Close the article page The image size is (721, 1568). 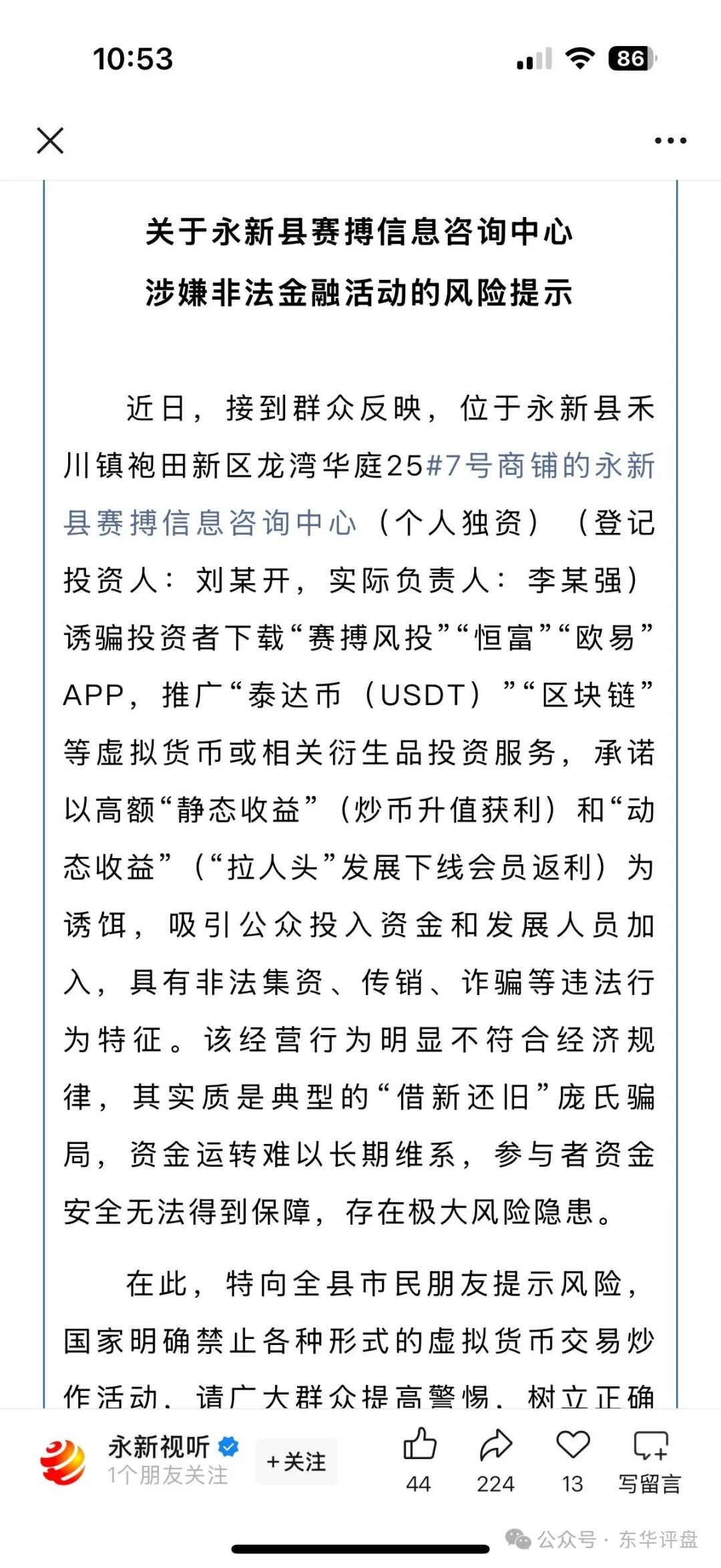(50, 141)
